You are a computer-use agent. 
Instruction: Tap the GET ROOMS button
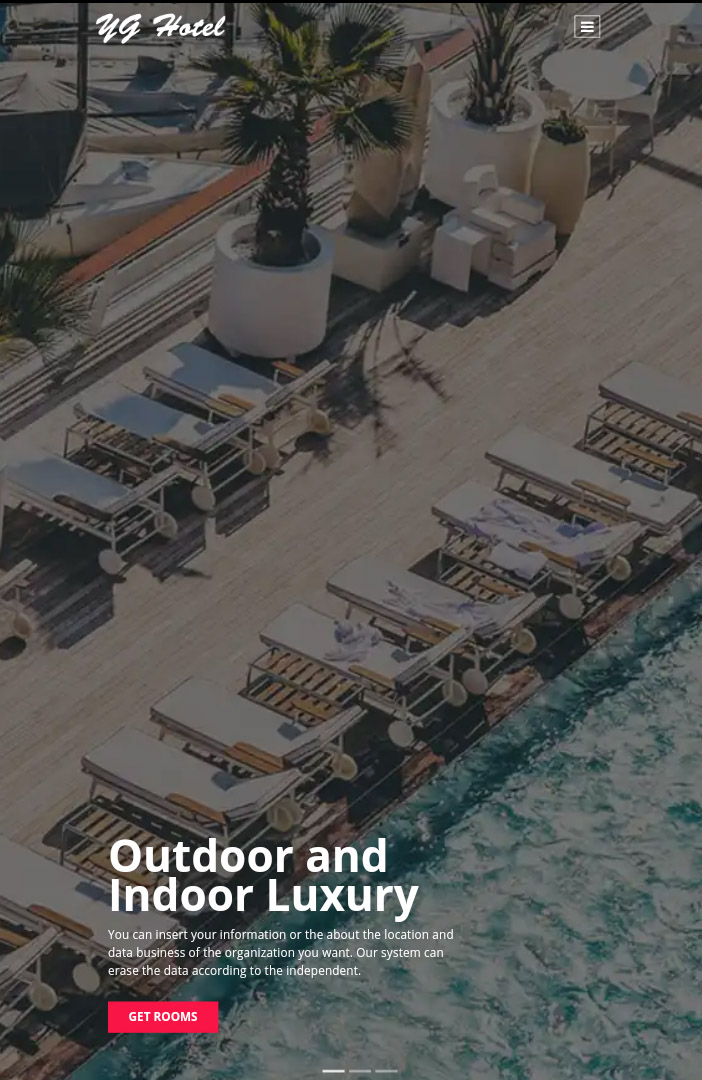163,1017
